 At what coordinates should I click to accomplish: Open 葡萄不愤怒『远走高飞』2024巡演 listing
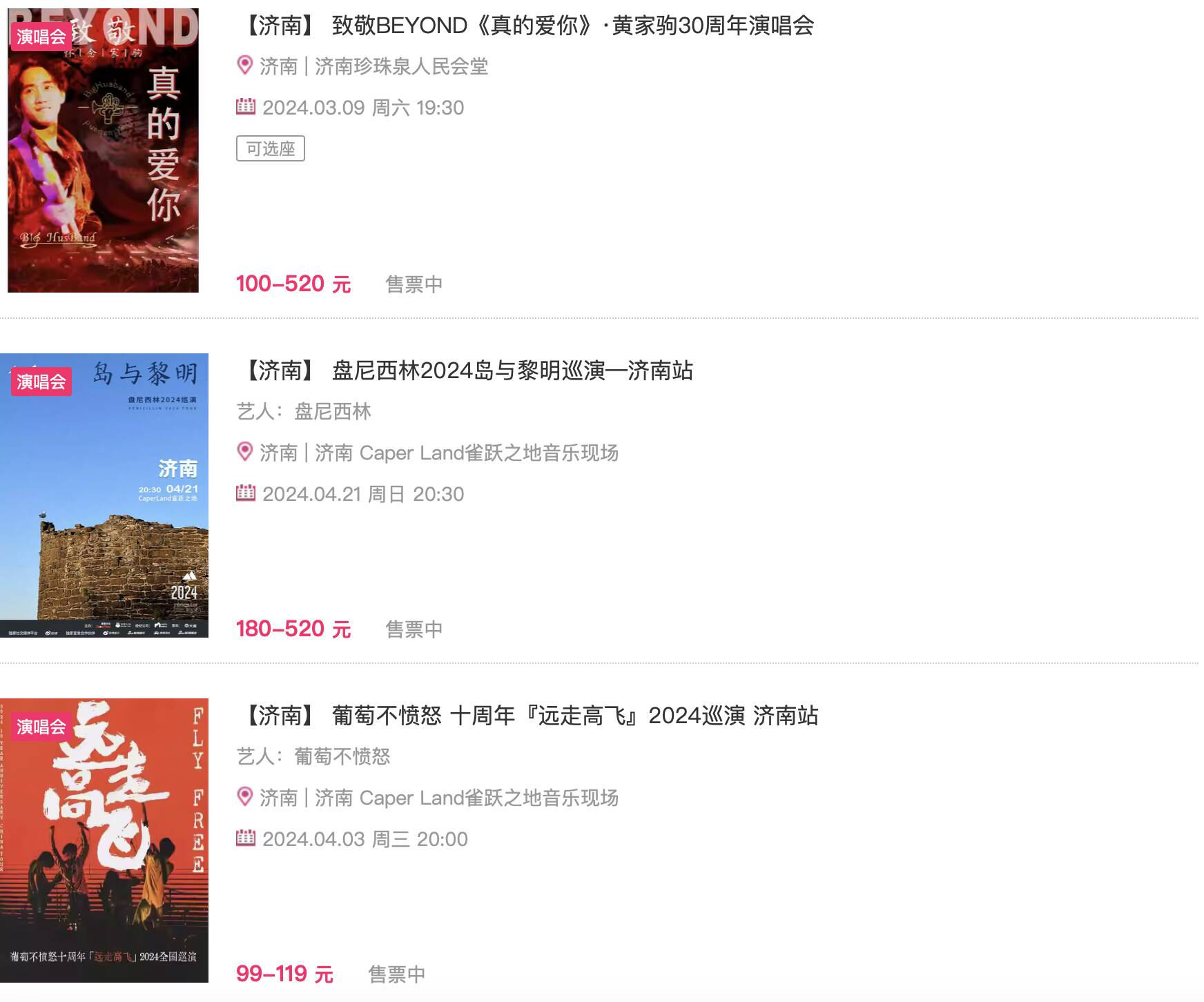click(x=530, y=716)
